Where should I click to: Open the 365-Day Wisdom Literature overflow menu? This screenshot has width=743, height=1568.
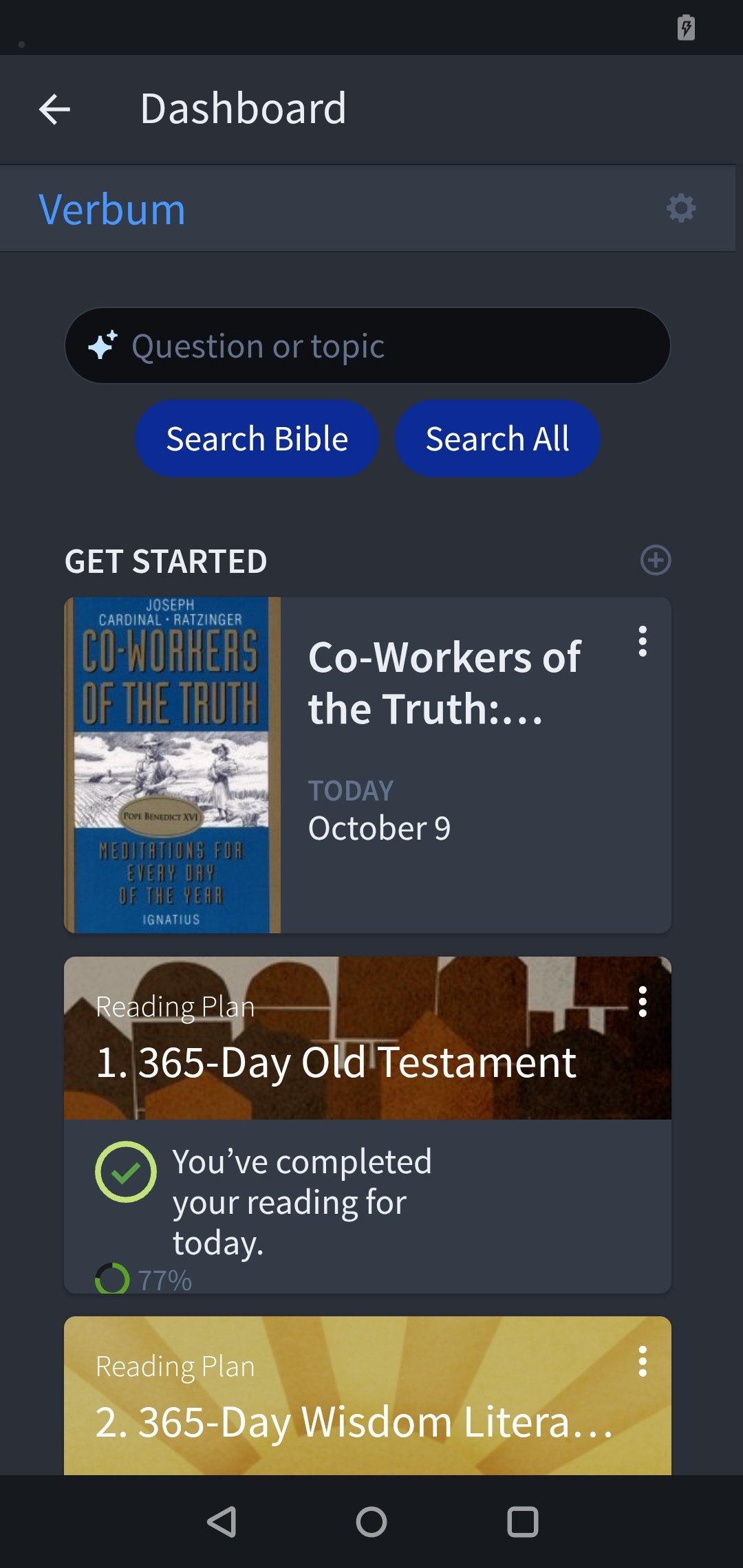pyautogui.click(x=643, y=1362)
